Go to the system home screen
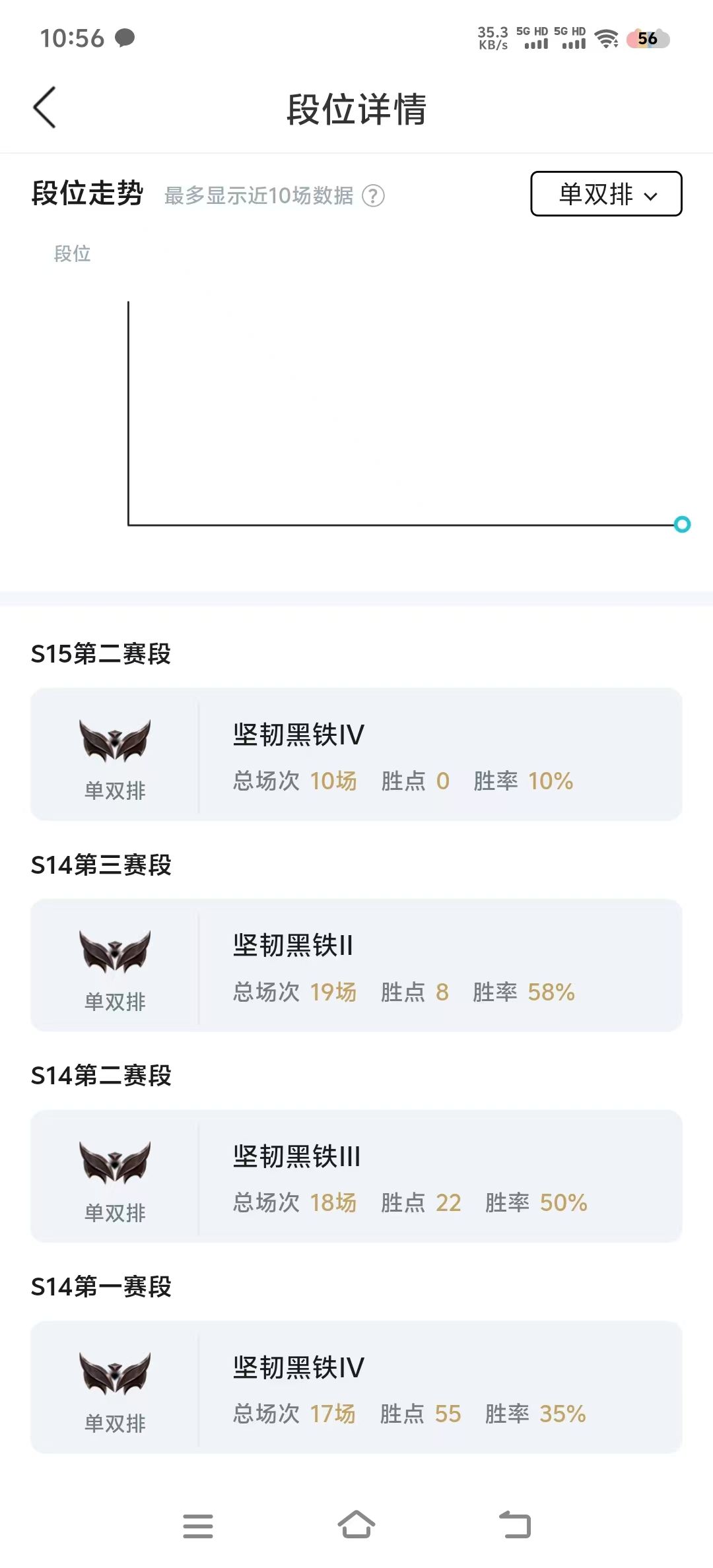 [356, 1525]
